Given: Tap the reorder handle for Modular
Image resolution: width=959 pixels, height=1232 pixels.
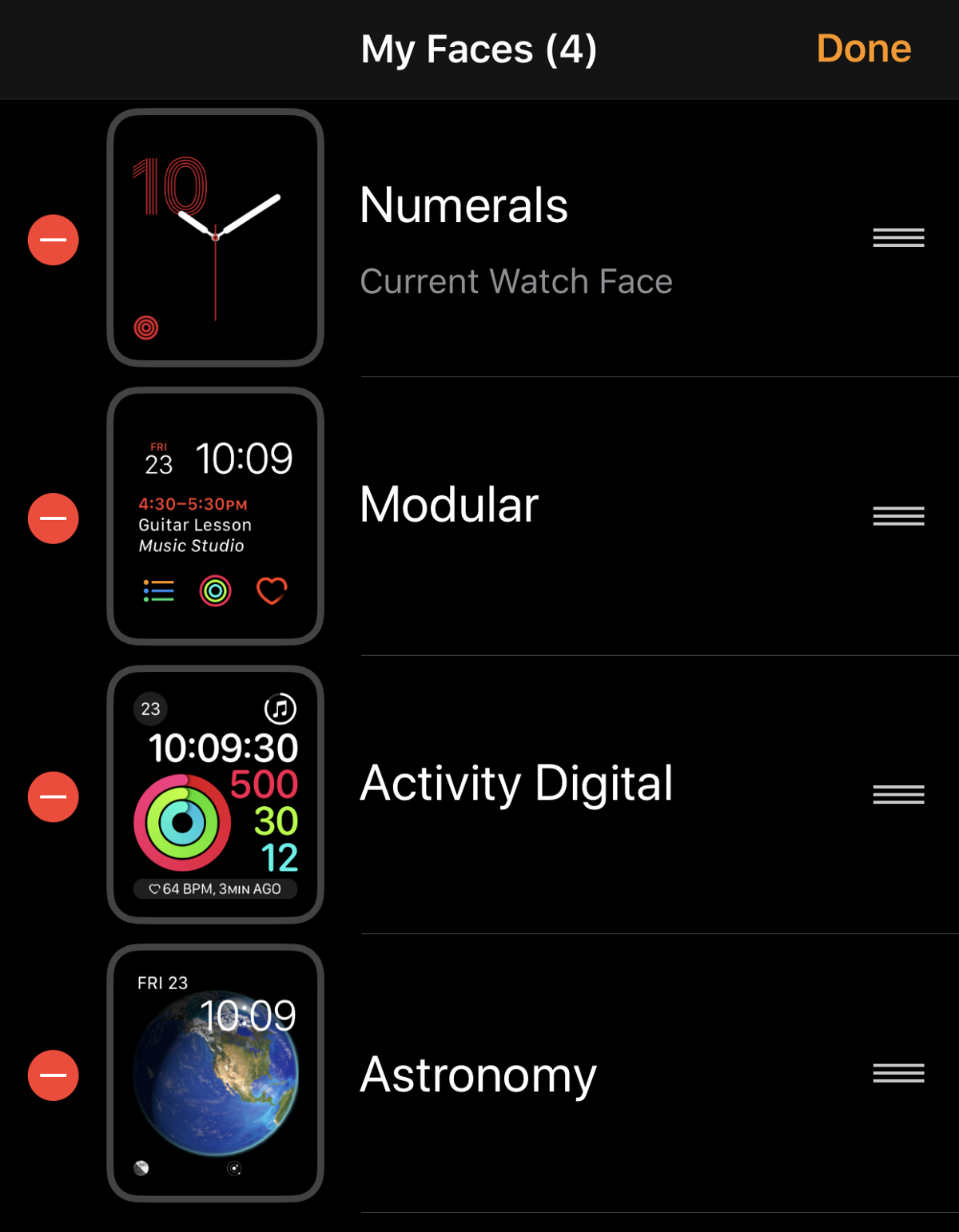Looking at the screenshot, I should tap(898, 516).
